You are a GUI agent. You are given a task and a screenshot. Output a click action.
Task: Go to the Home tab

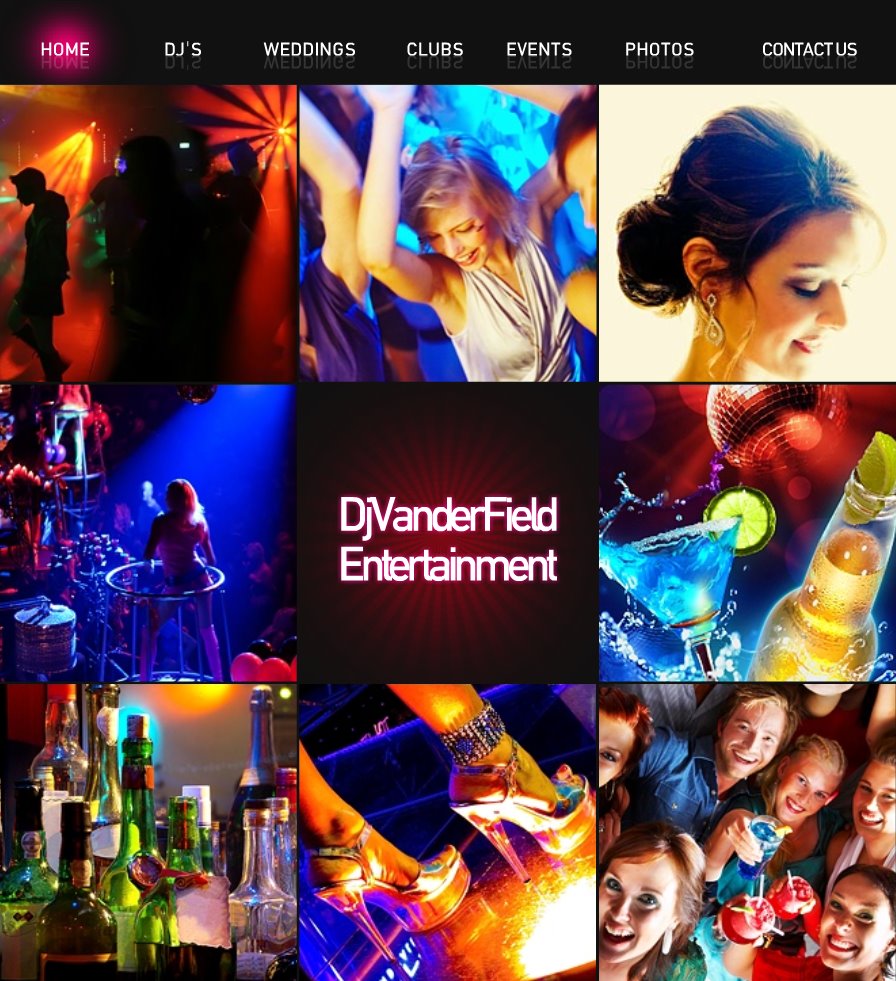click(x=65, y=49)
